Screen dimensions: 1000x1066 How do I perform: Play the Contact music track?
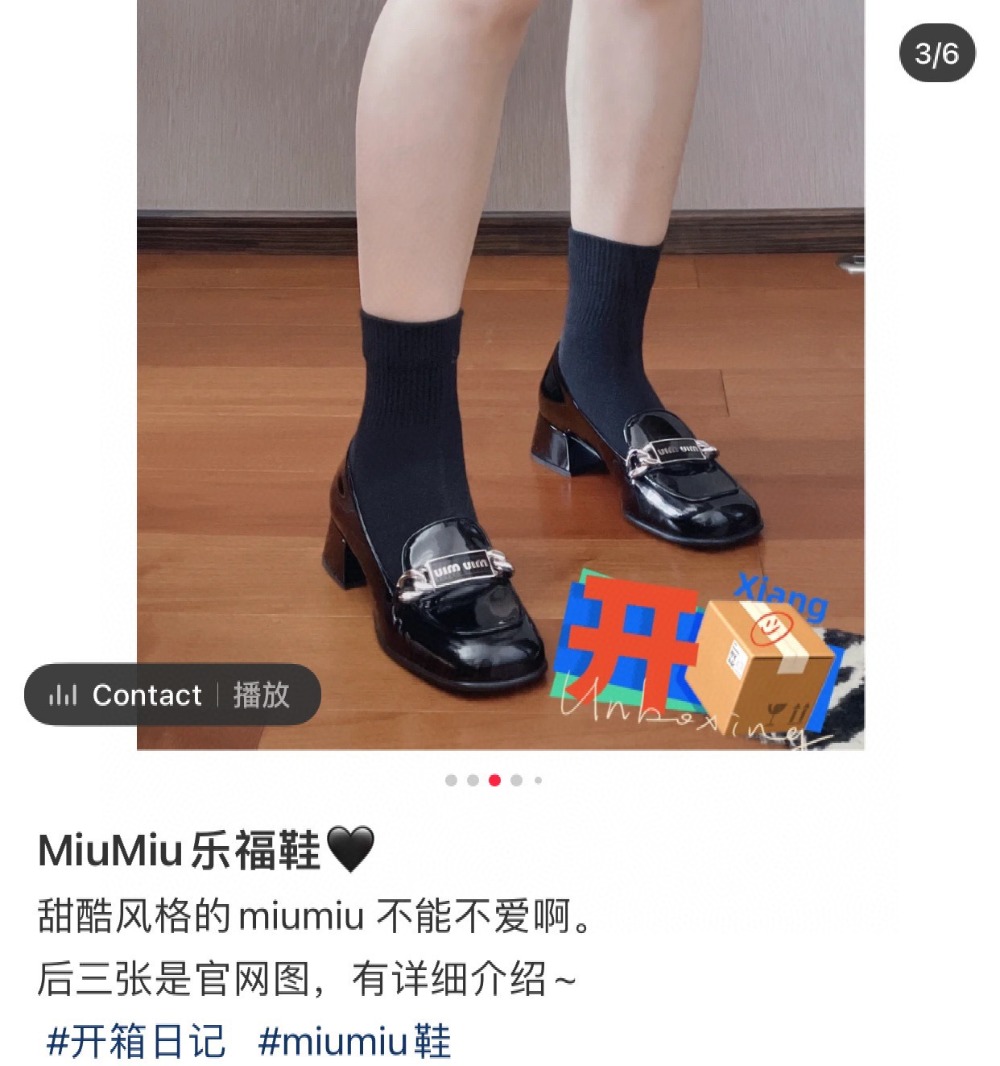tap(261, 695)
